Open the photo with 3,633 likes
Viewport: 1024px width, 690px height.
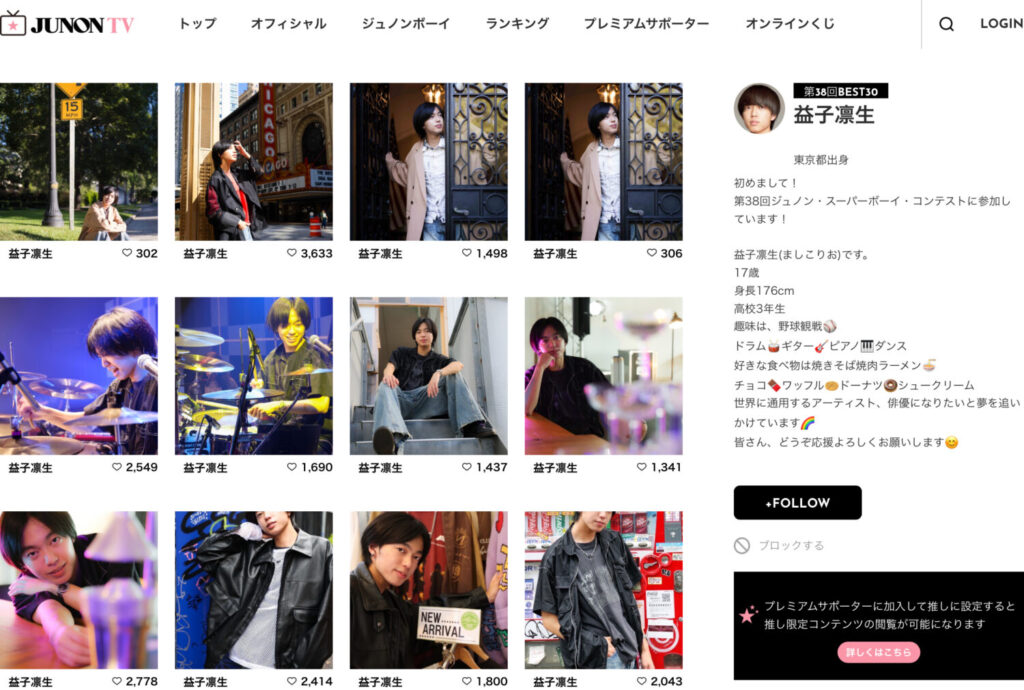[253, 161]
